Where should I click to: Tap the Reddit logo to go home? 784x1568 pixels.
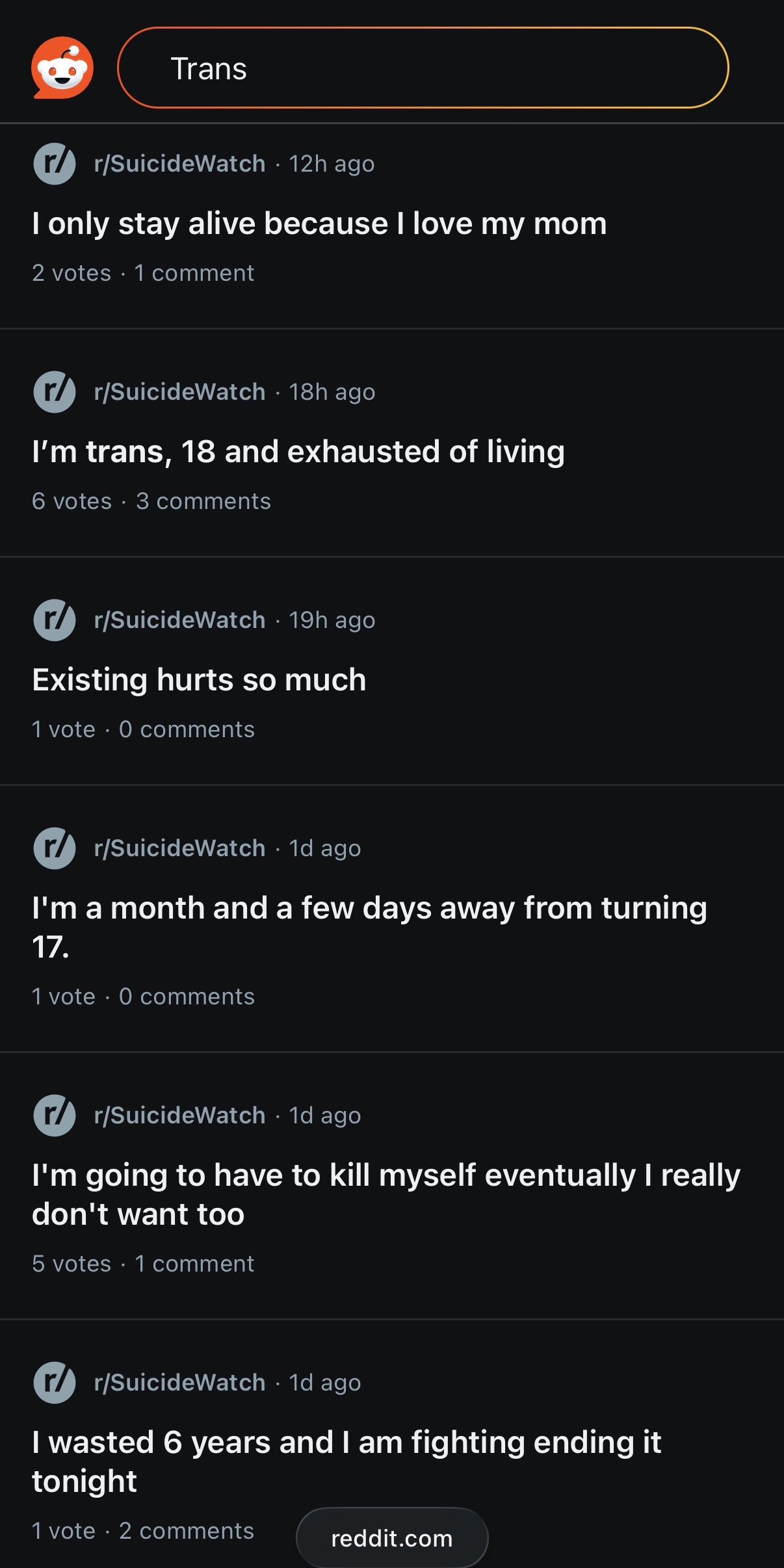pyautogui.click(x=62, y=68)
